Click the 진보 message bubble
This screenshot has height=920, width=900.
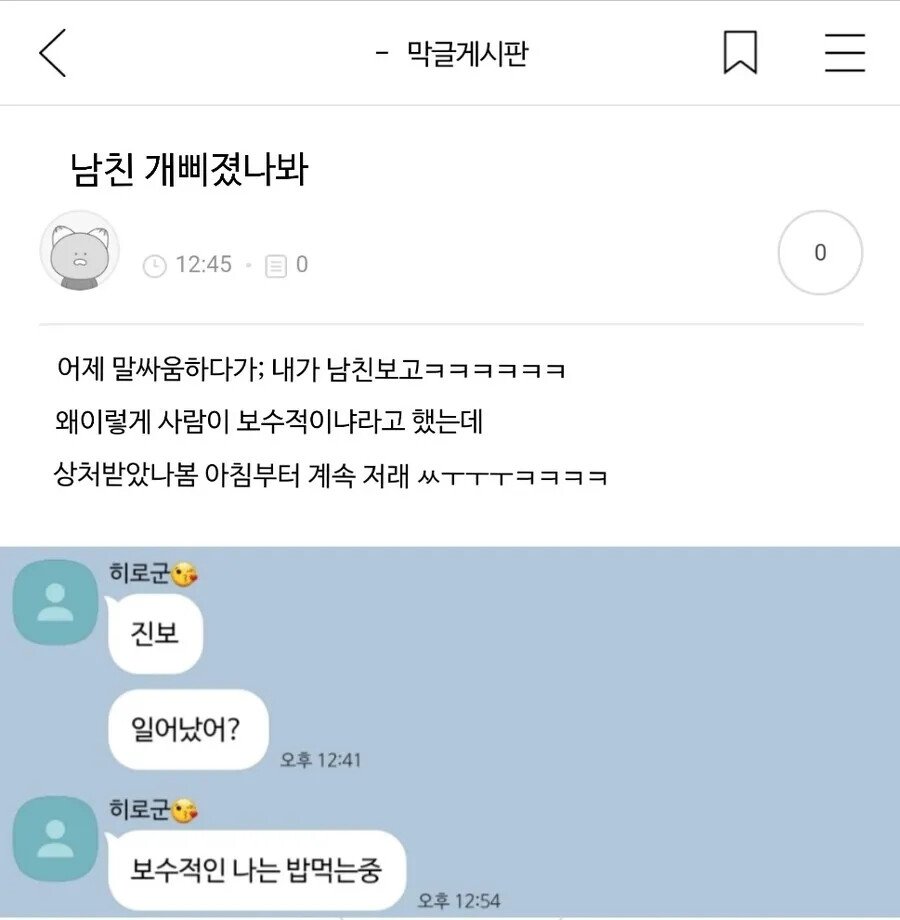point(157,633)
